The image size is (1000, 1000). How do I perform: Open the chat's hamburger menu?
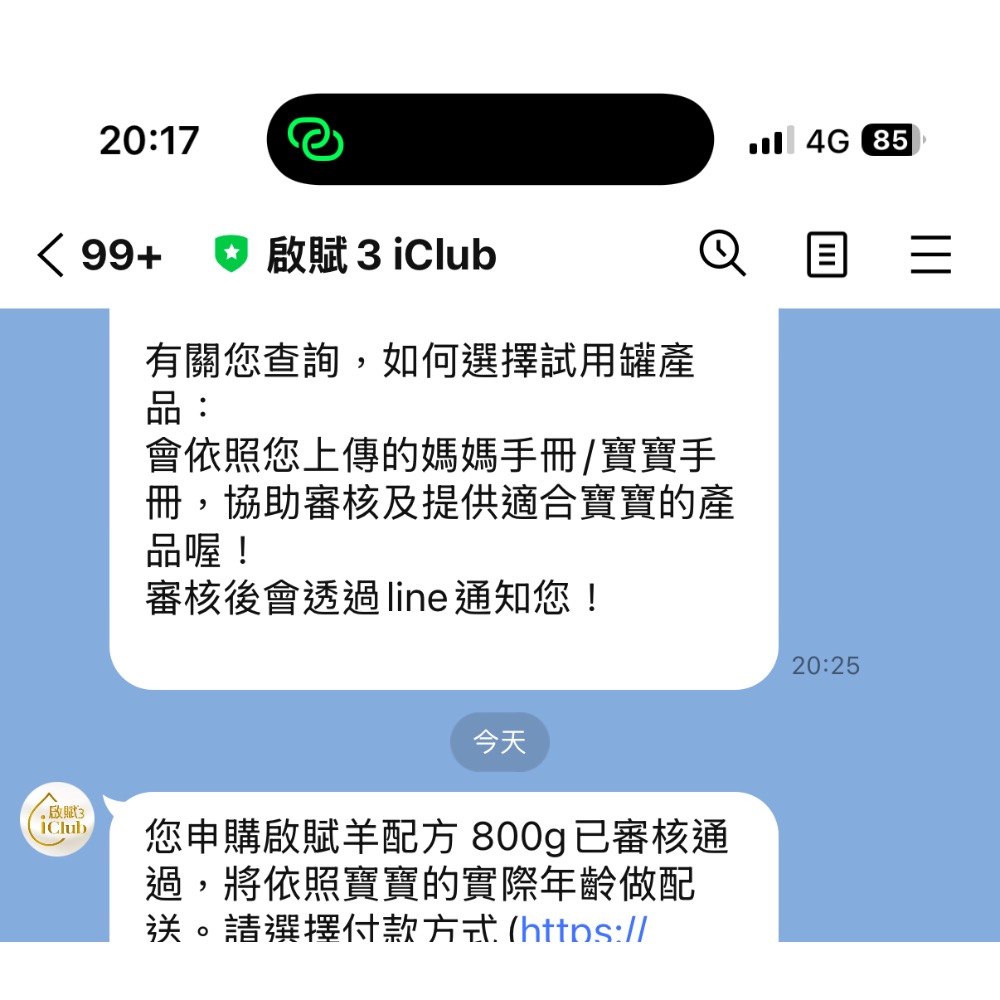[930, 255]
